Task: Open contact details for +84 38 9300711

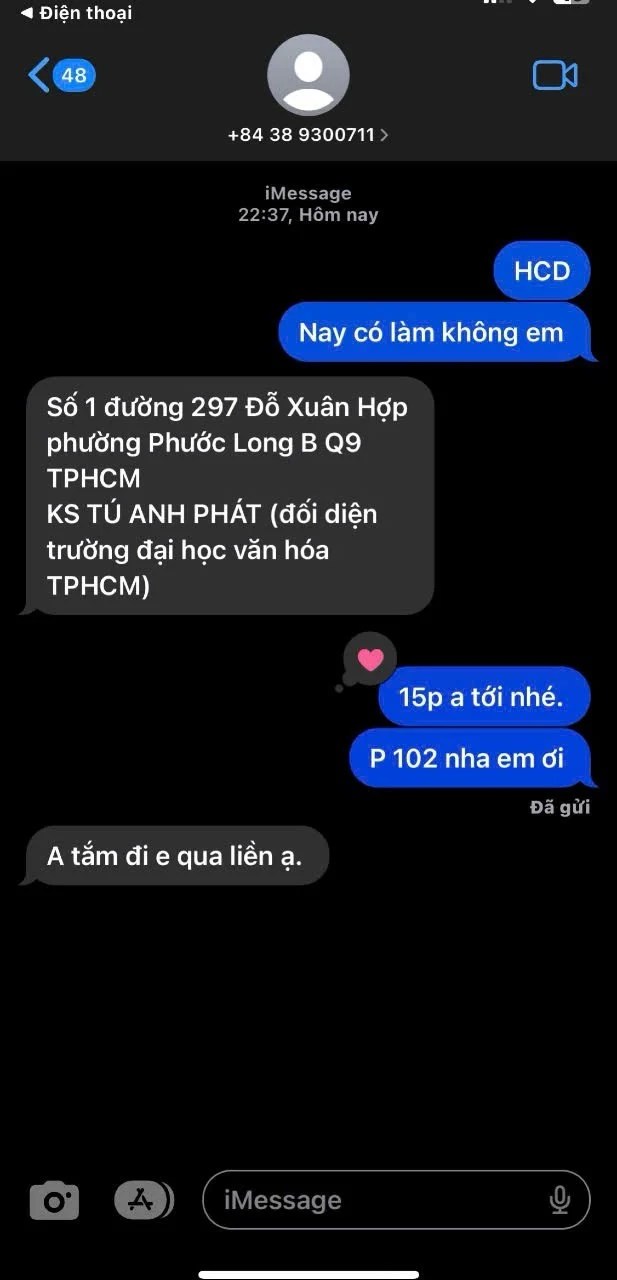Action: [308, 134]
